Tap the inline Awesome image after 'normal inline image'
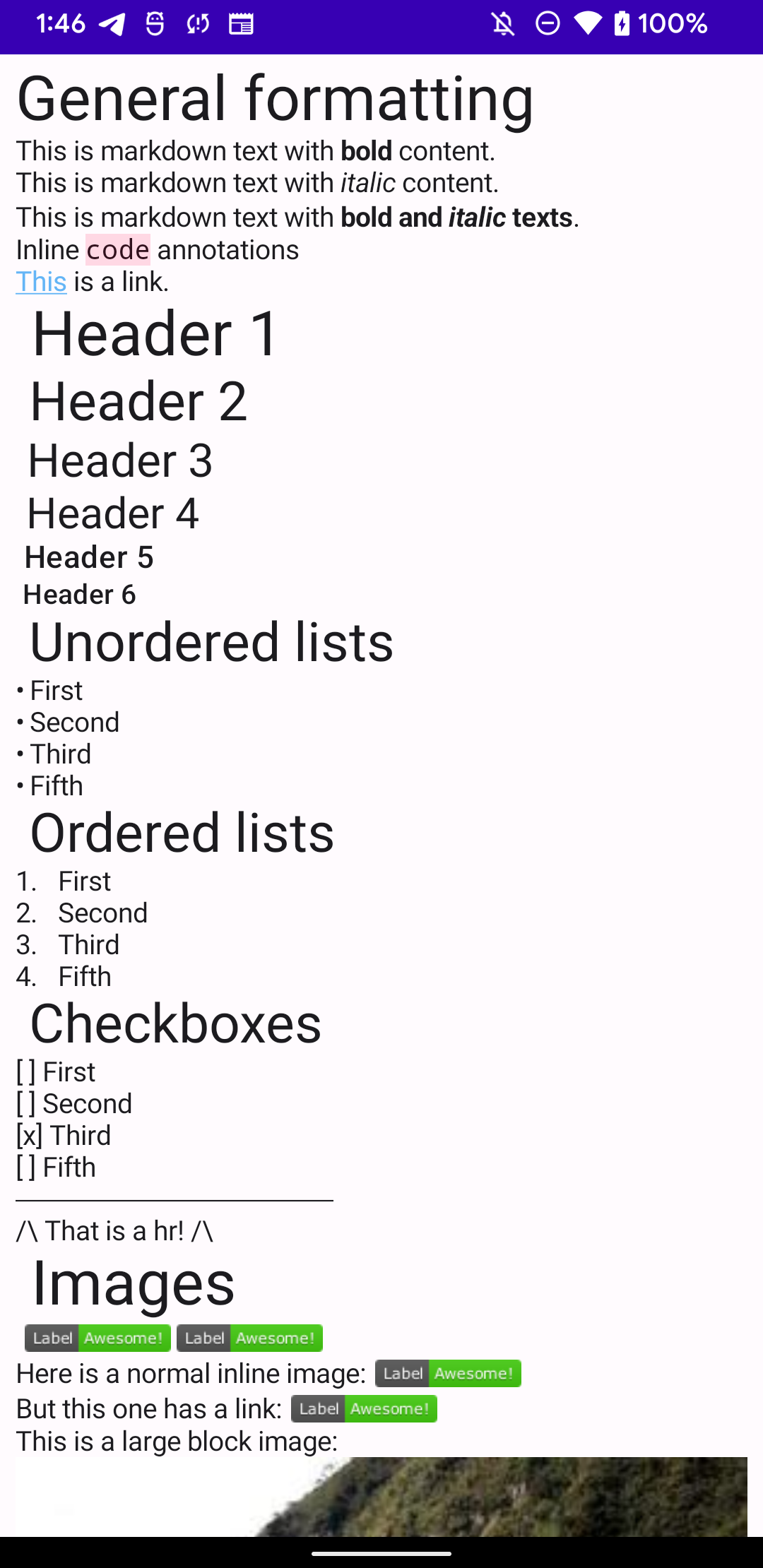 point(447,1373)
